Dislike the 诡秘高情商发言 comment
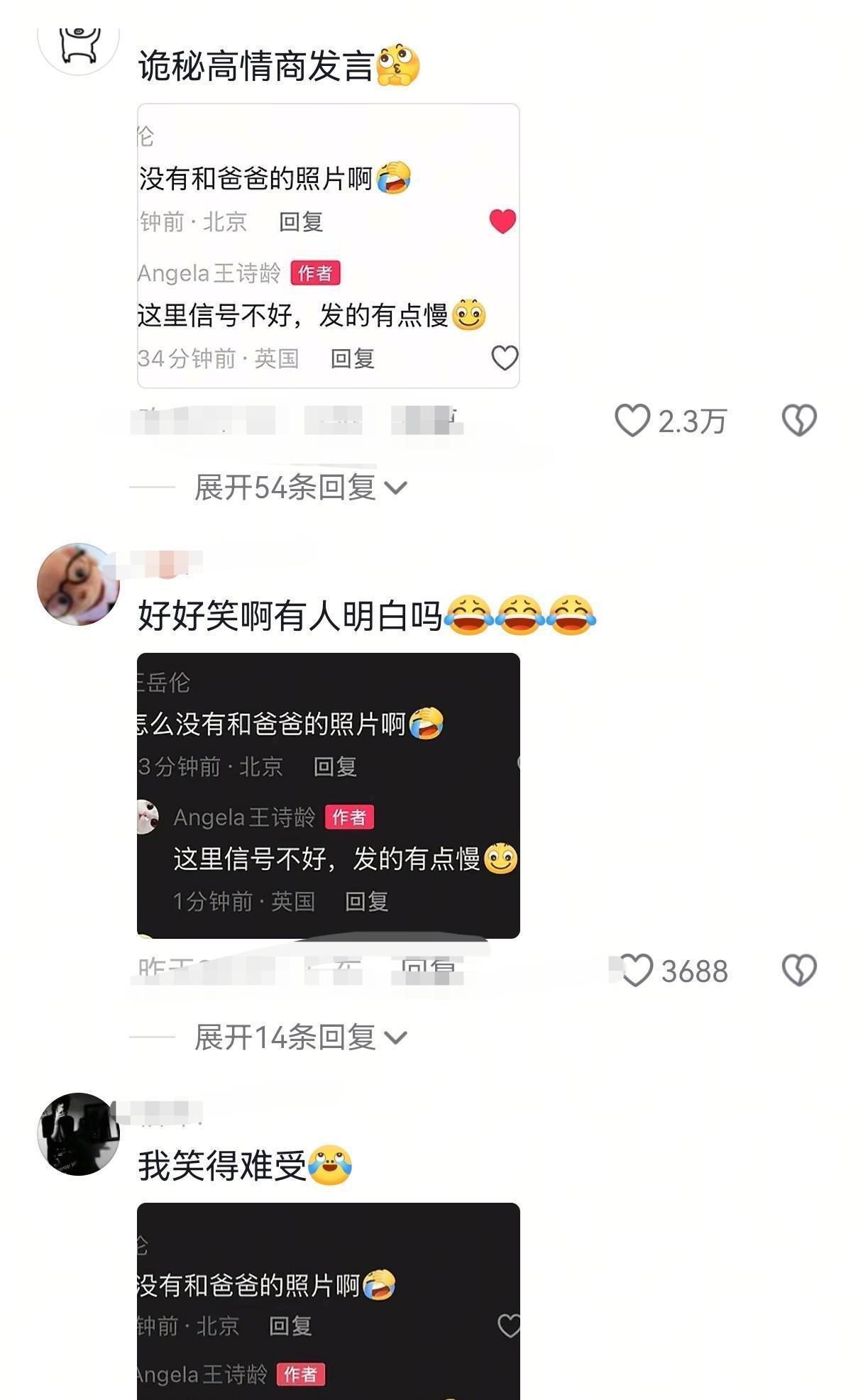This screenshot has height=1400, width=863. tap(799, 421)
